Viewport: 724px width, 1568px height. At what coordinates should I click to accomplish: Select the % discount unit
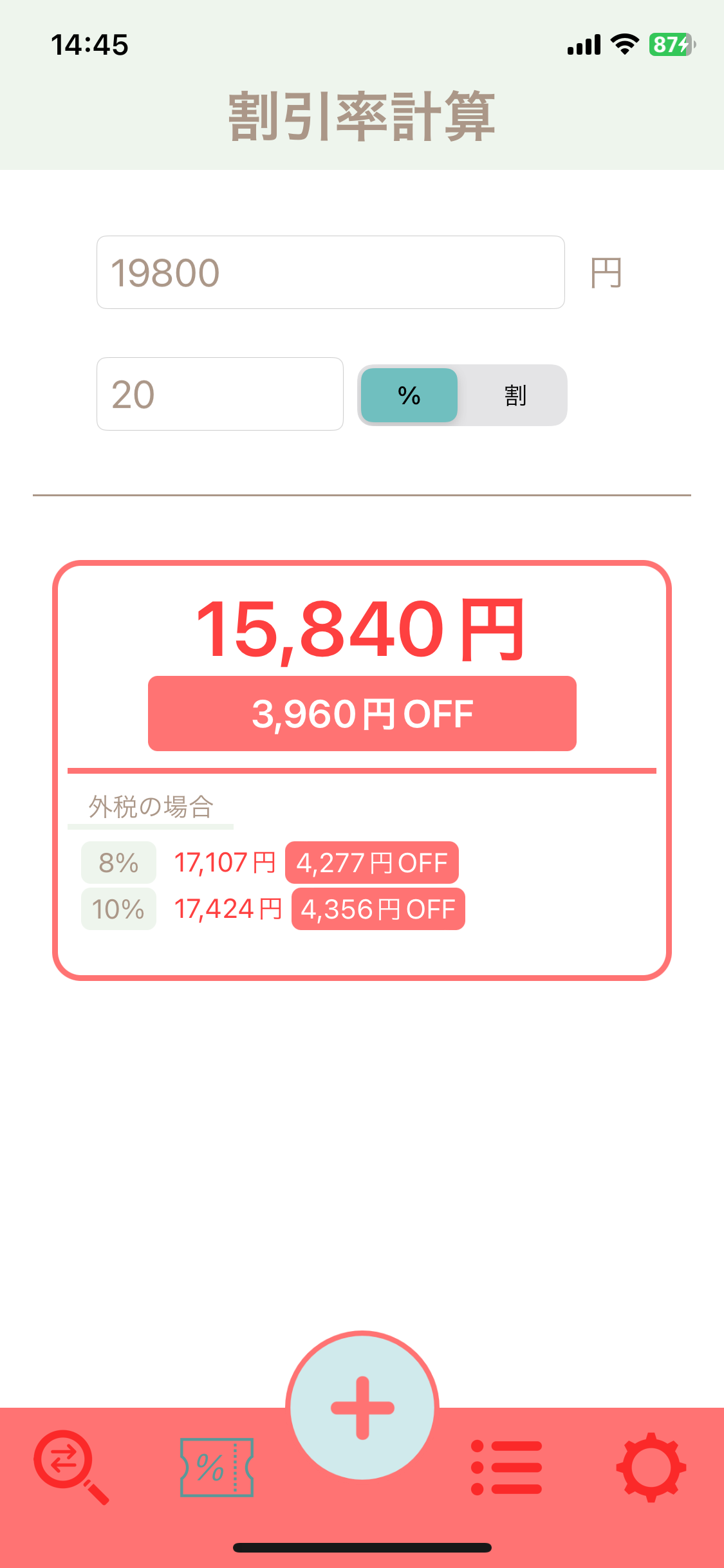click(409, 395)
